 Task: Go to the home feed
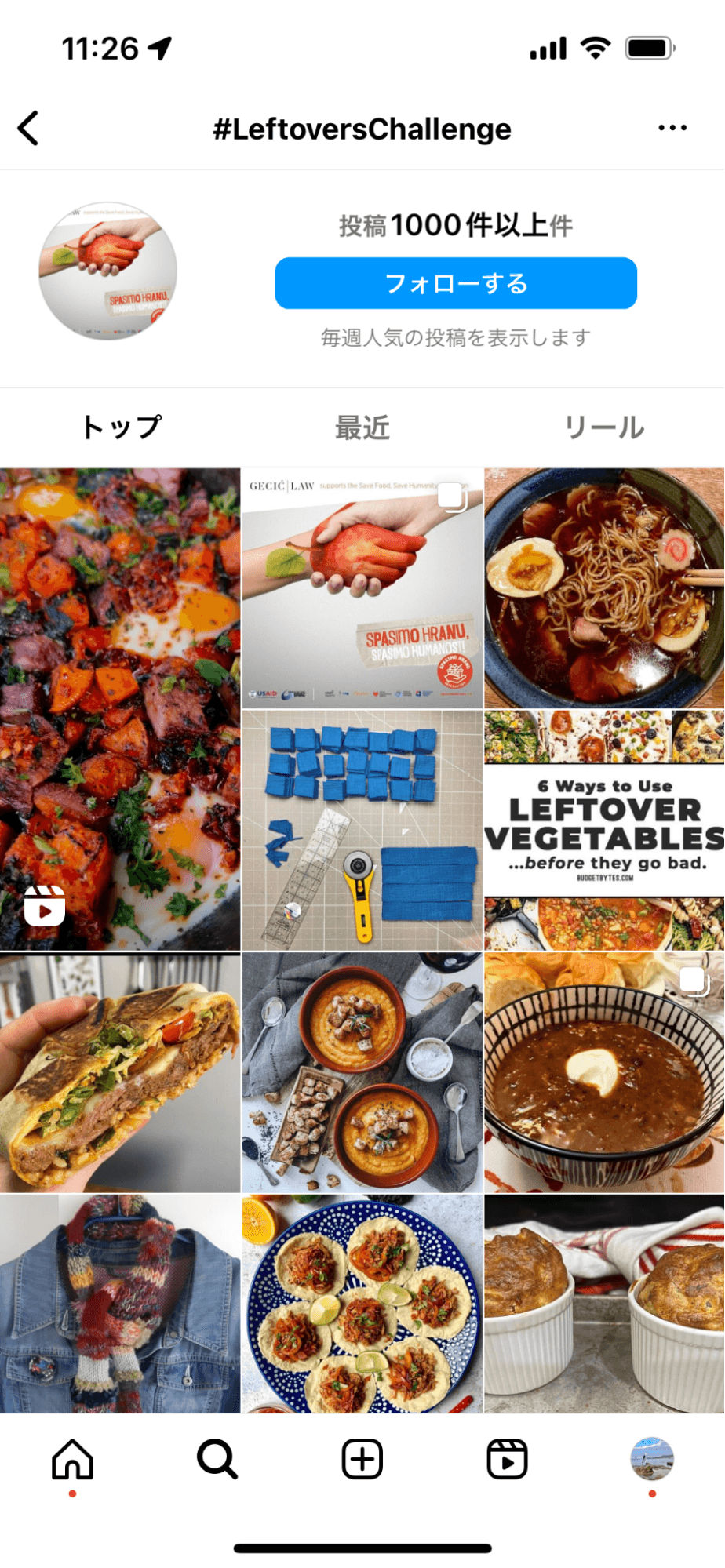[x=72, y=1459]
